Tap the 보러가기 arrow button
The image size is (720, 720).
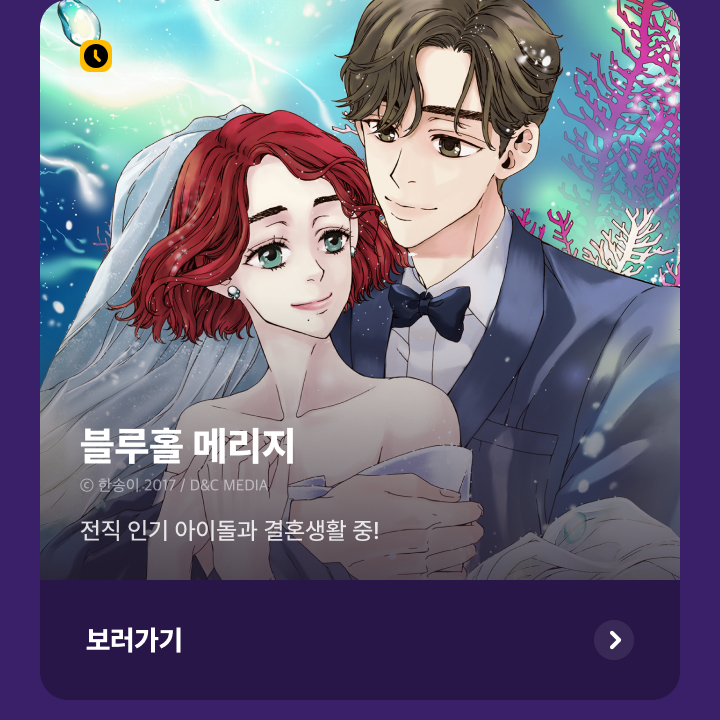(614, 640)
